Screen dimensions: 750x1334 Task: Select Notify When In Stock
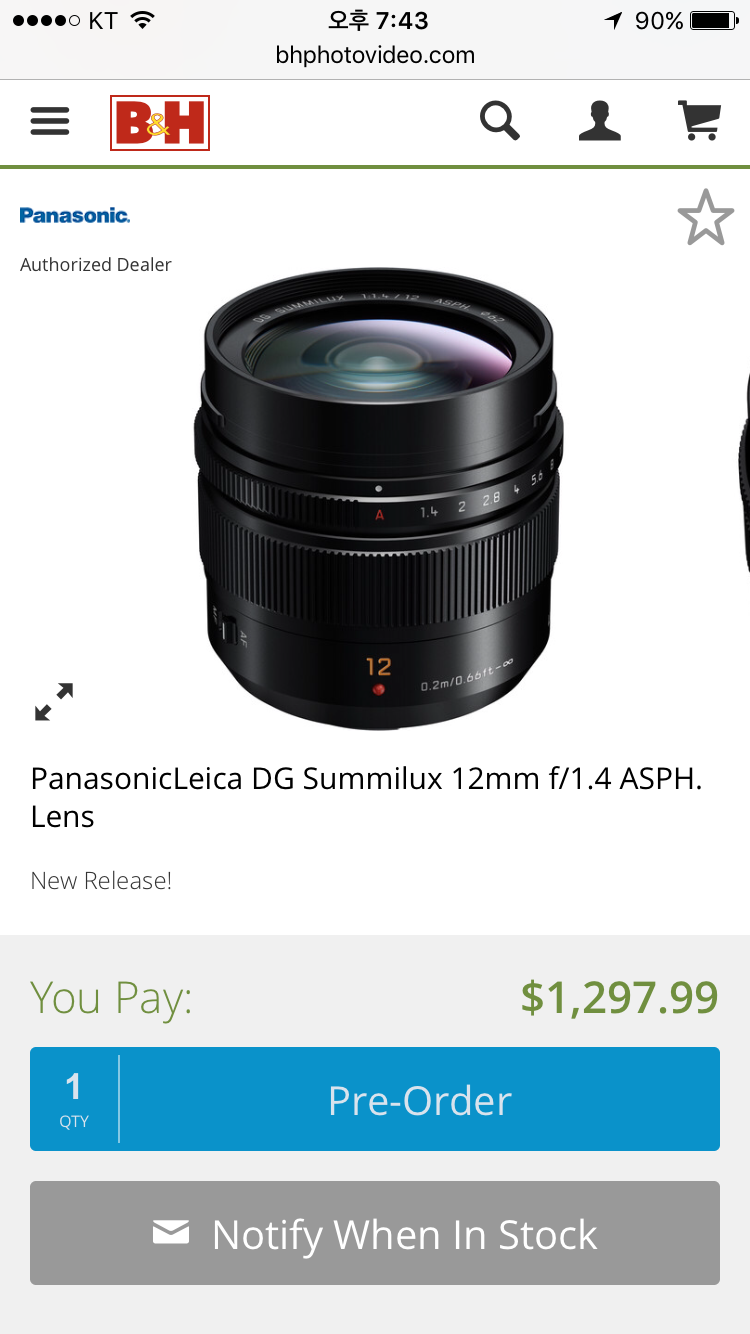[375, 1233]
